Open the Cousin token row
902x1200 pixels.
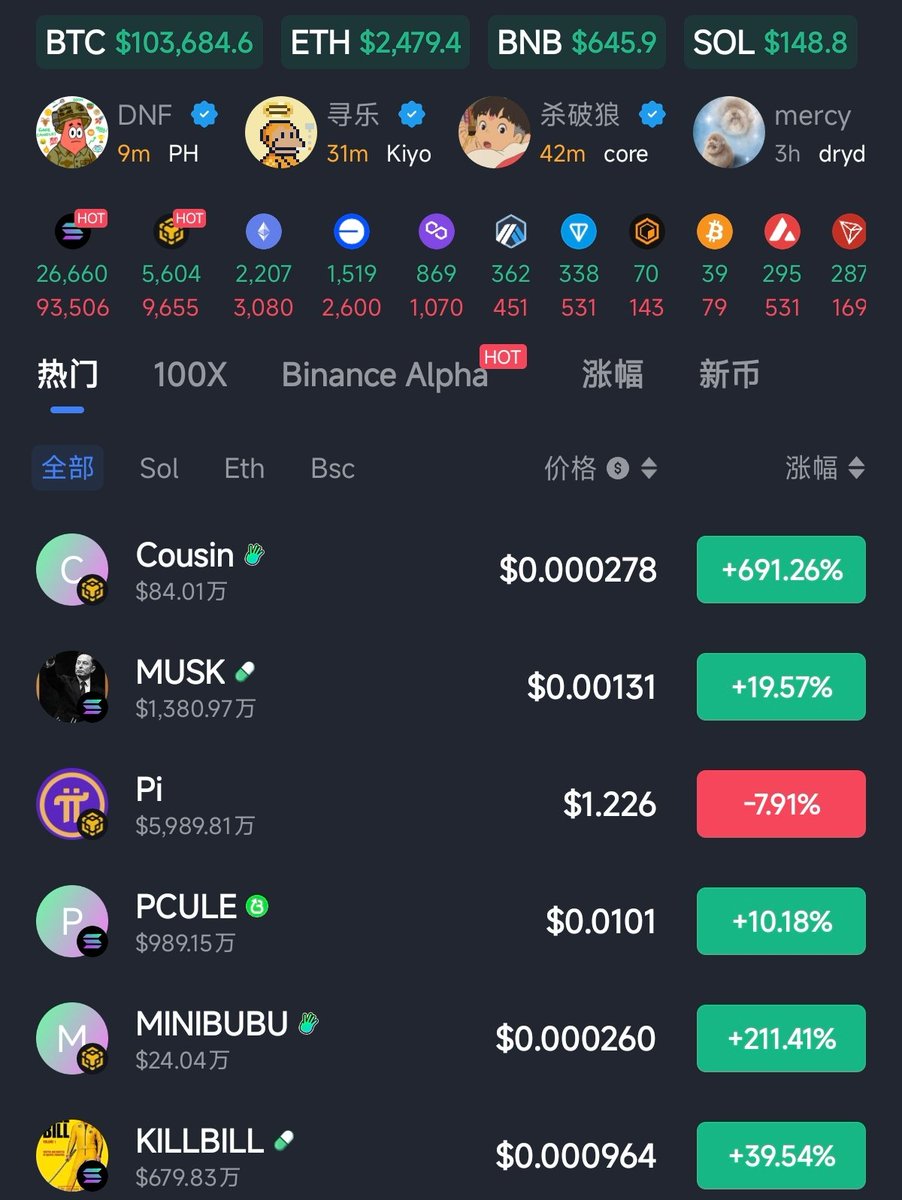click(x=350, y=570)
